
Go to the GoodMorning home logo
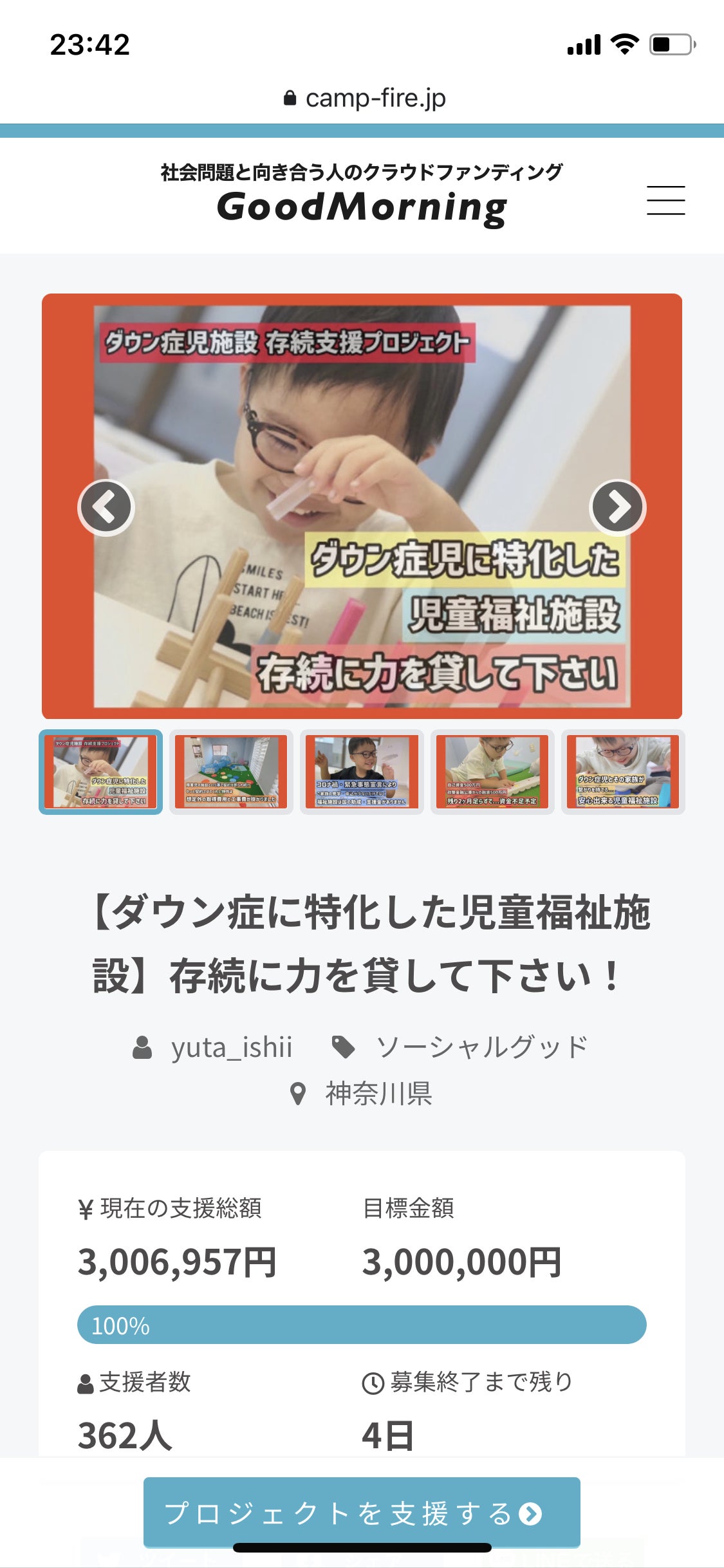362,207
